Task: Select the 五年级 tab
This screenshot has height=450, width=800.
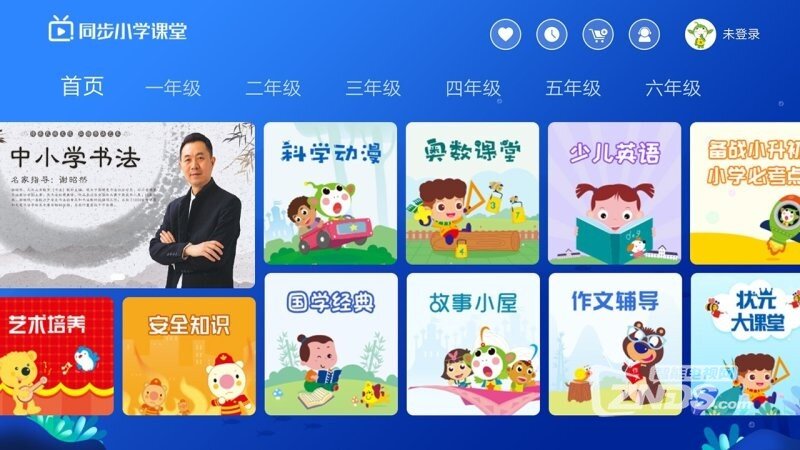Action: click(x=573, y=88)
